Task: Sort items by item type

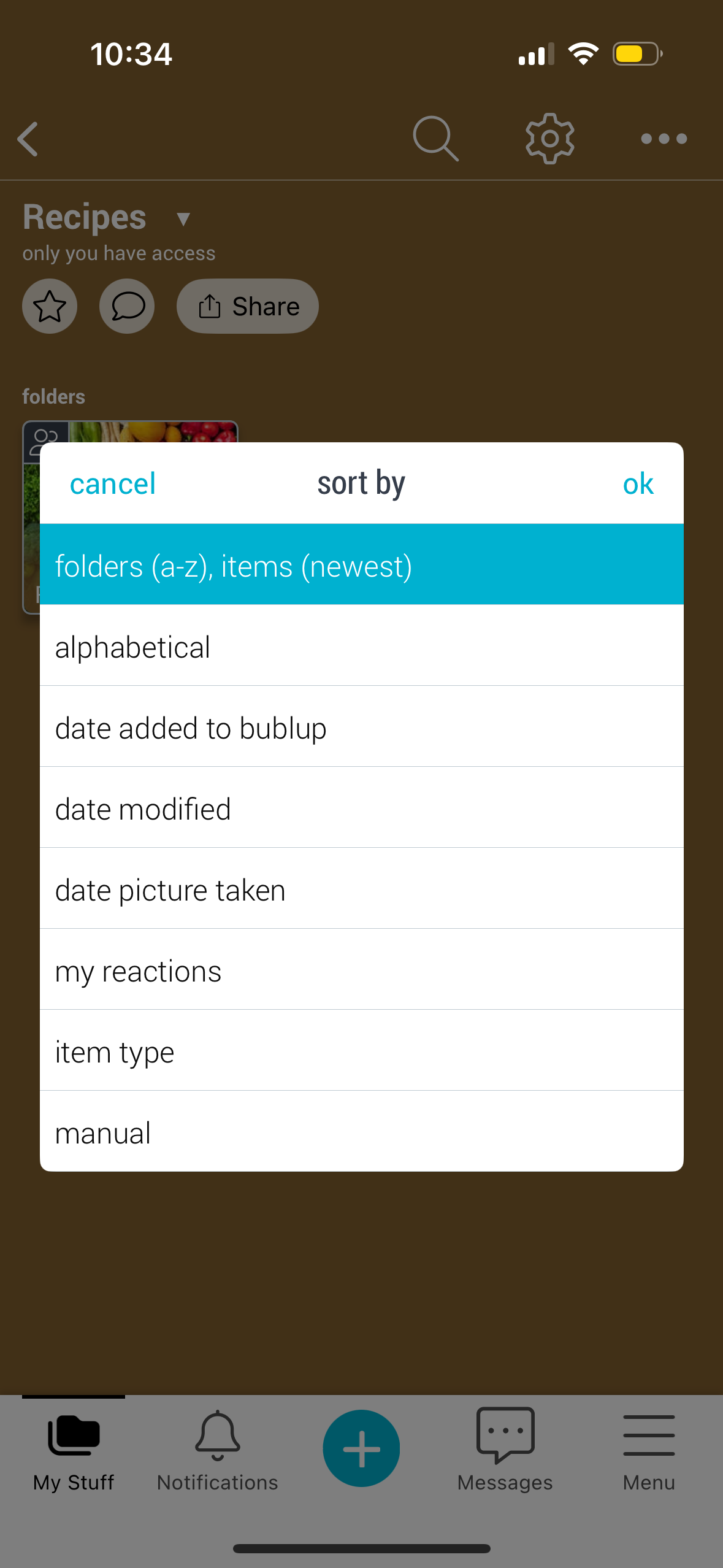Action: point(362,1050)
